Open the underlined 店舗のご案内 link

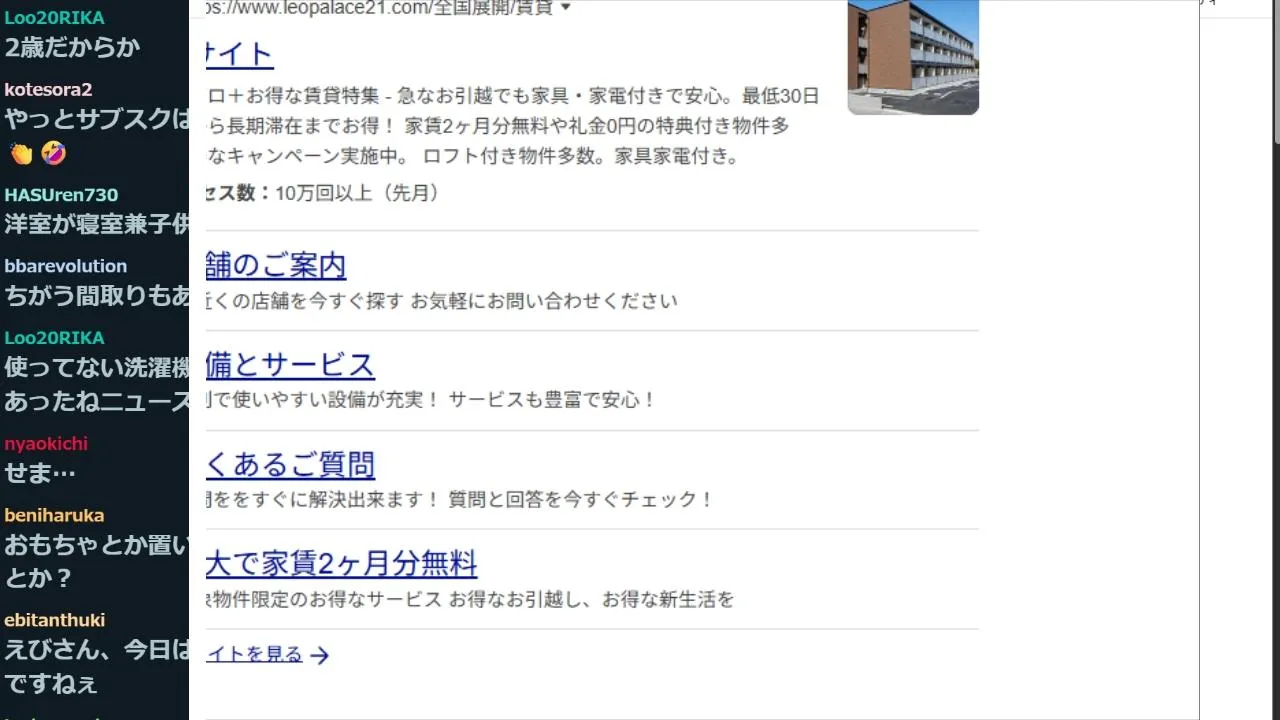coord(276,266)
